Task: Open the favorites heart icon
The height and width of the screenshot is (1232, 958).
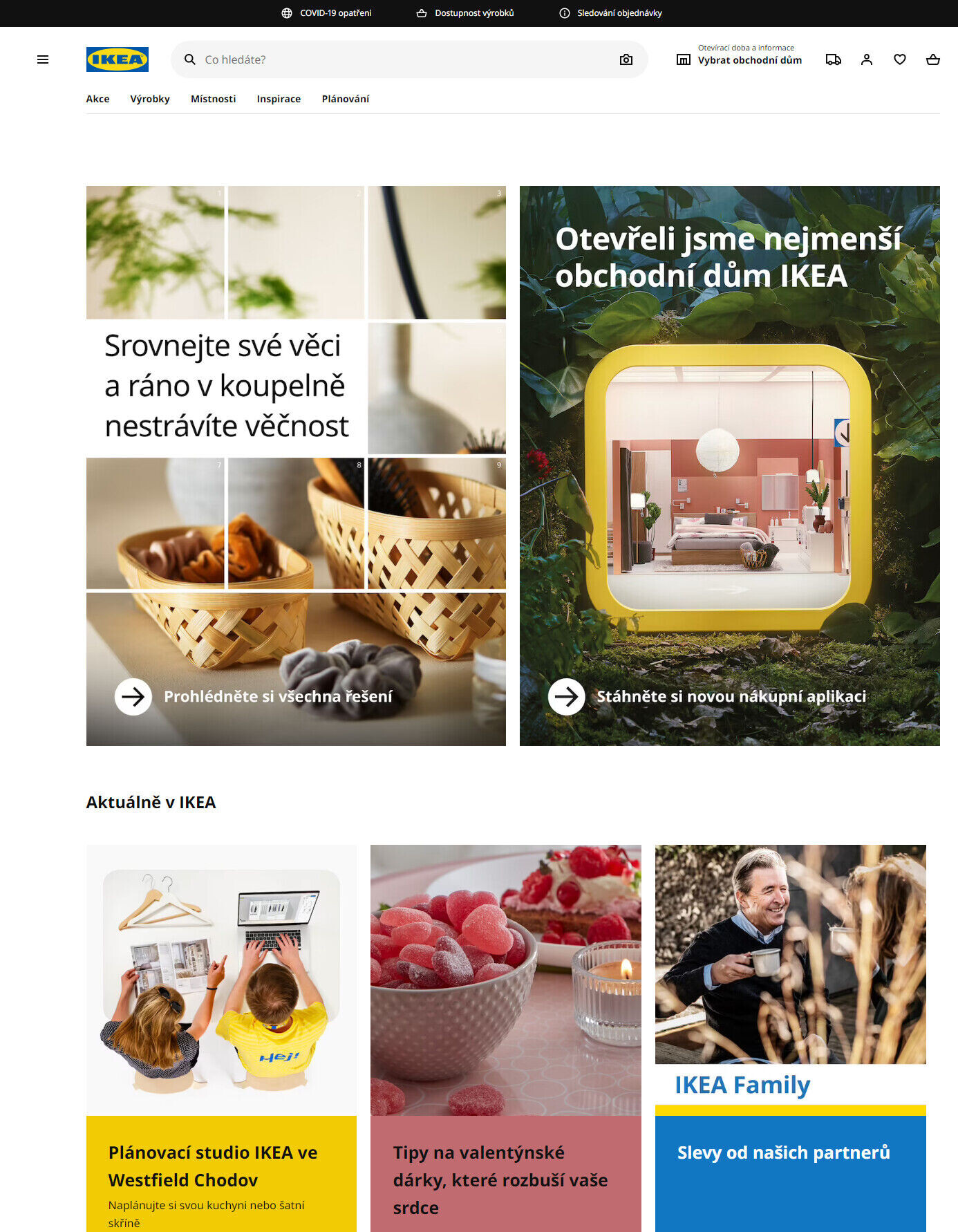Action: pos(900,59)
